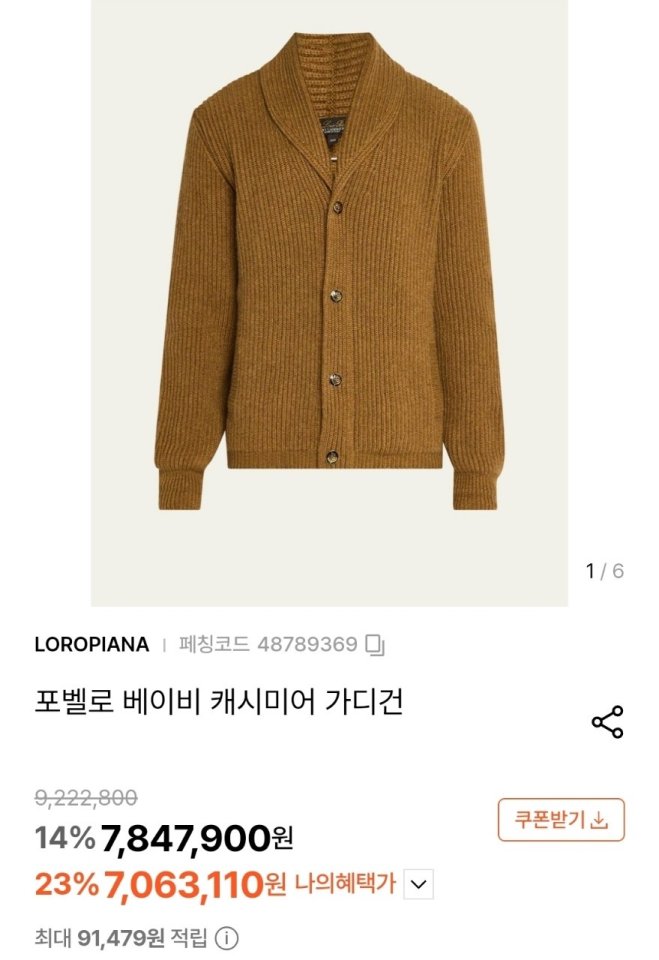Open the info icon beside 적립
The image size is (659, 960).
[x=228, y=939]
